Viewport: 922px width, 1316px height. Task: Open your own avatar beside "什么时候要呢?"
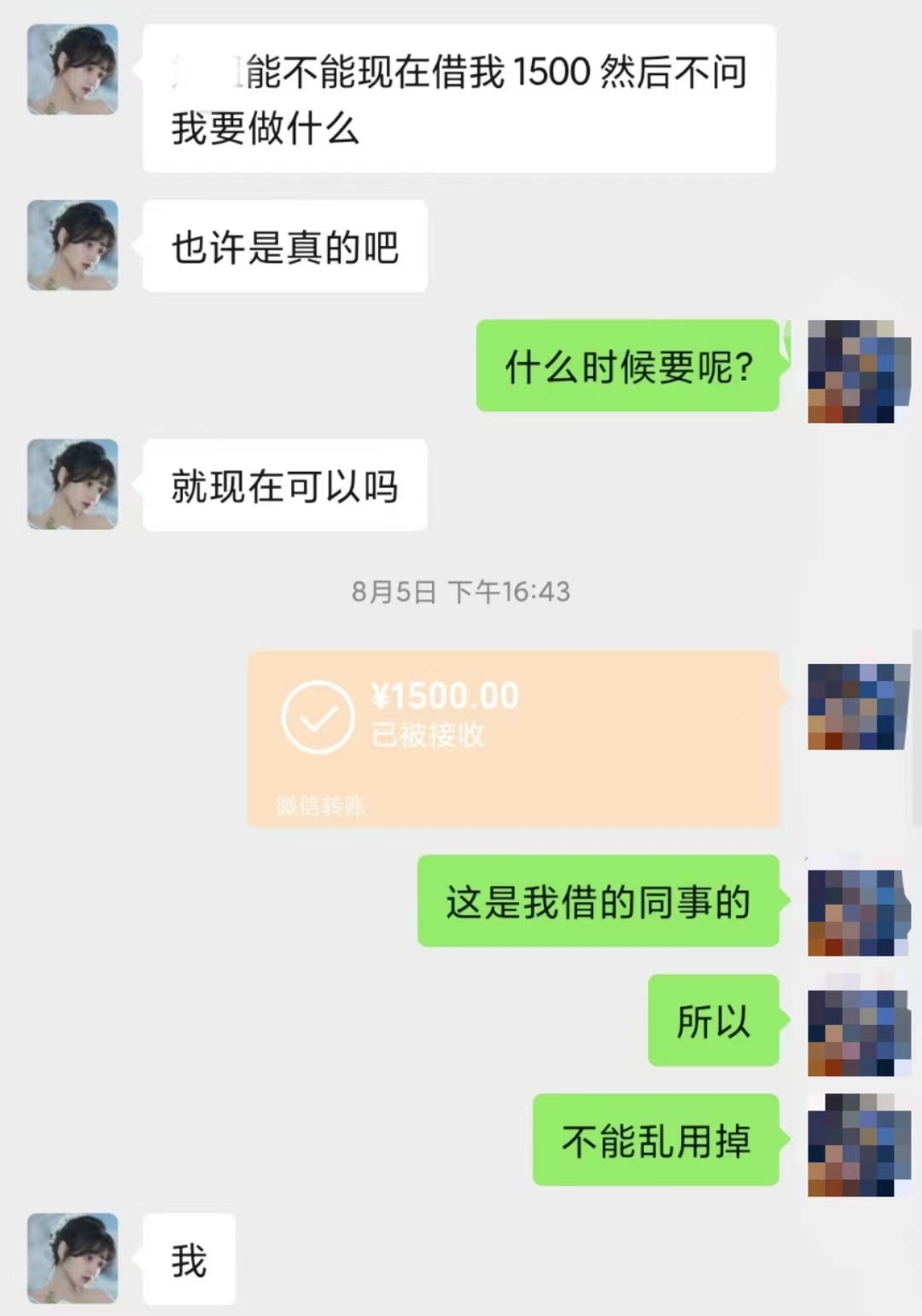[850, 371]
